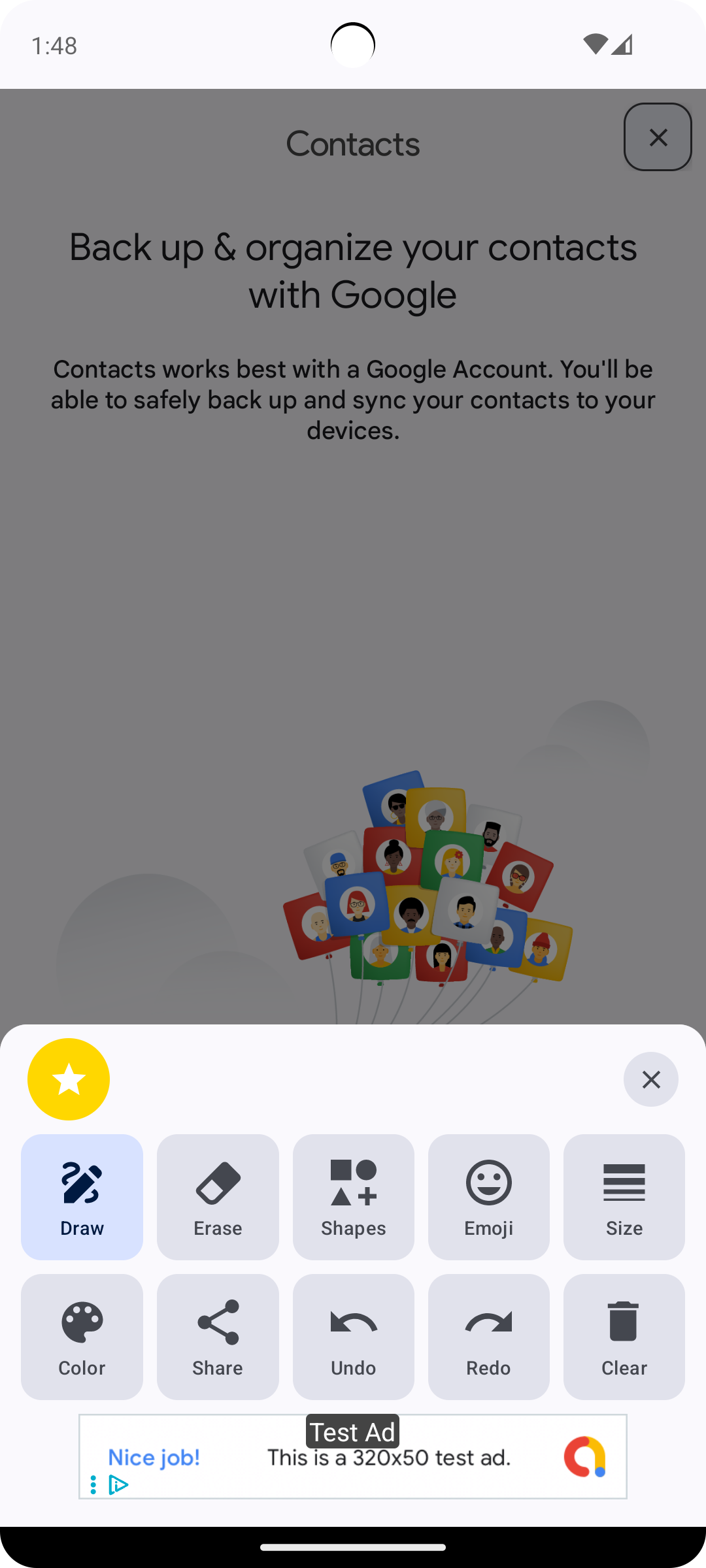
Task: Share the drawing
Action: tap(218, 1336)
